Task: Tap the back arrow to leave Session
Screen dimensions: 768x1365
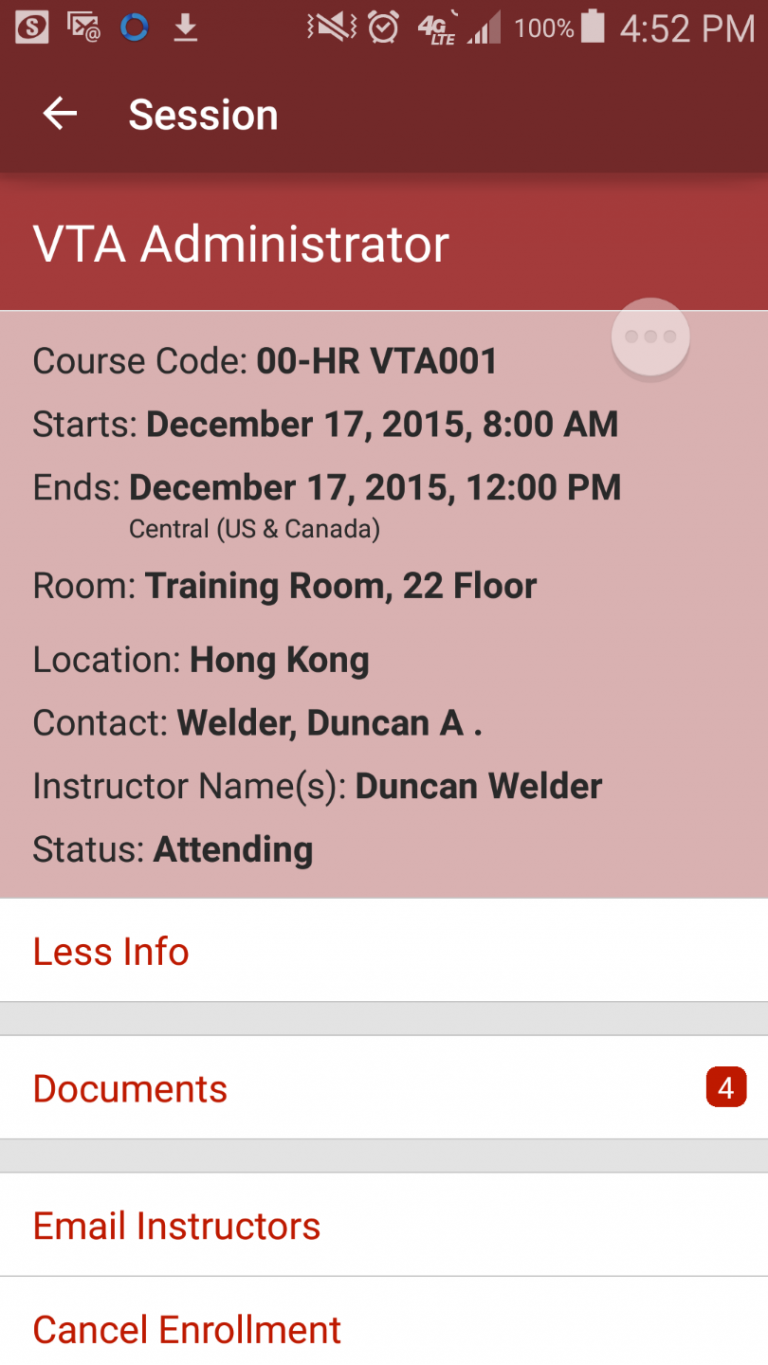Action: [59, 113]
